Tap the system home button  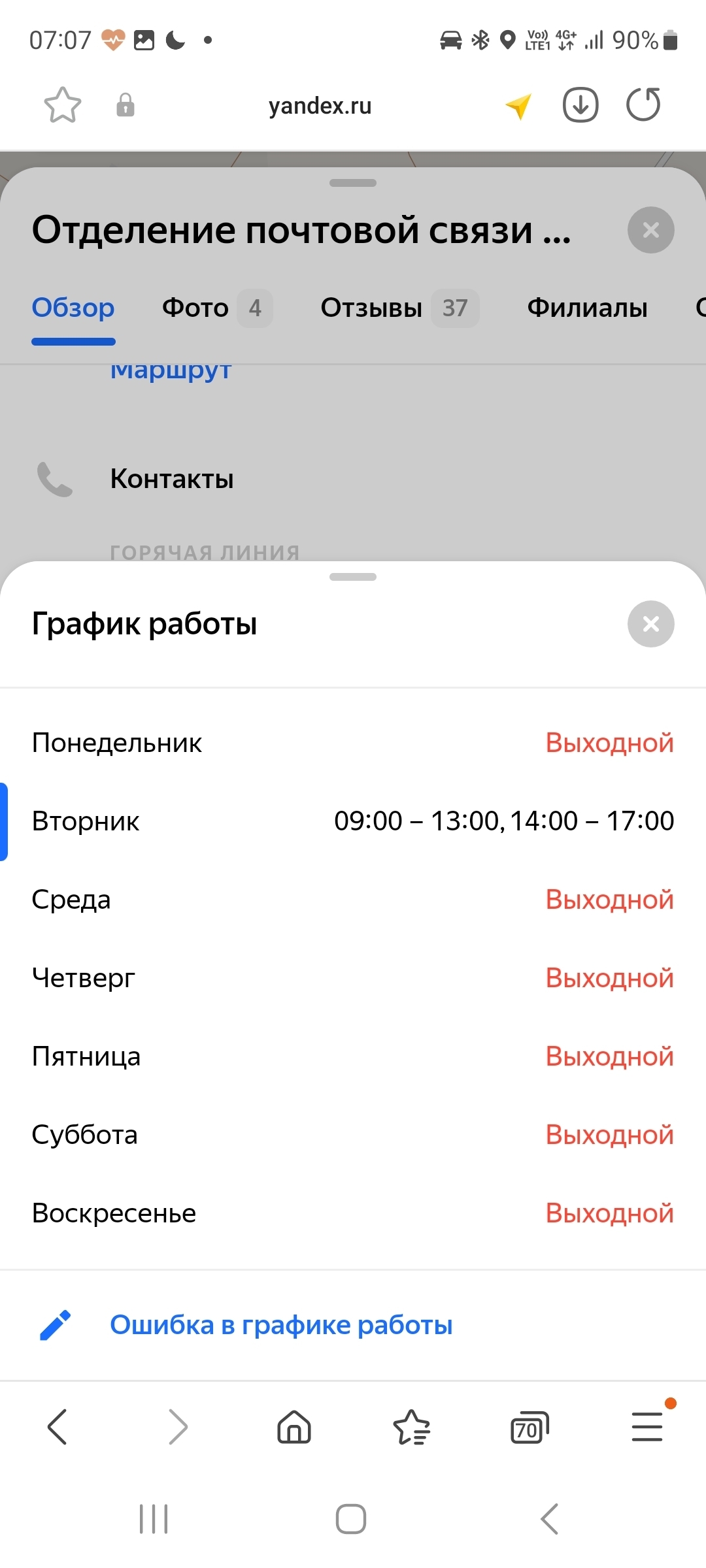point(351,1519)
